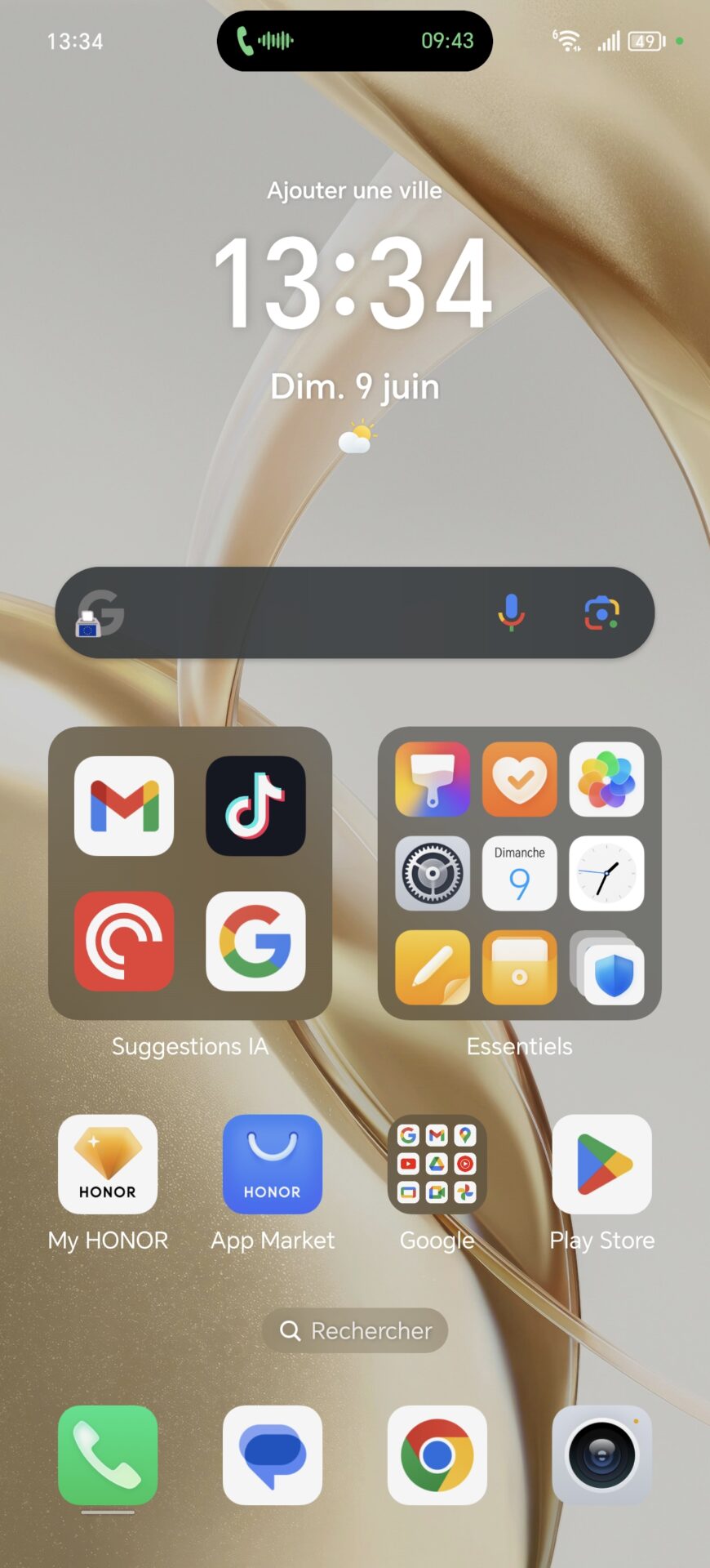Image resolution: width=710 pixels, height=1568 pixels.
Task: Open the My HONOR app
Action: click(108, 1165)
